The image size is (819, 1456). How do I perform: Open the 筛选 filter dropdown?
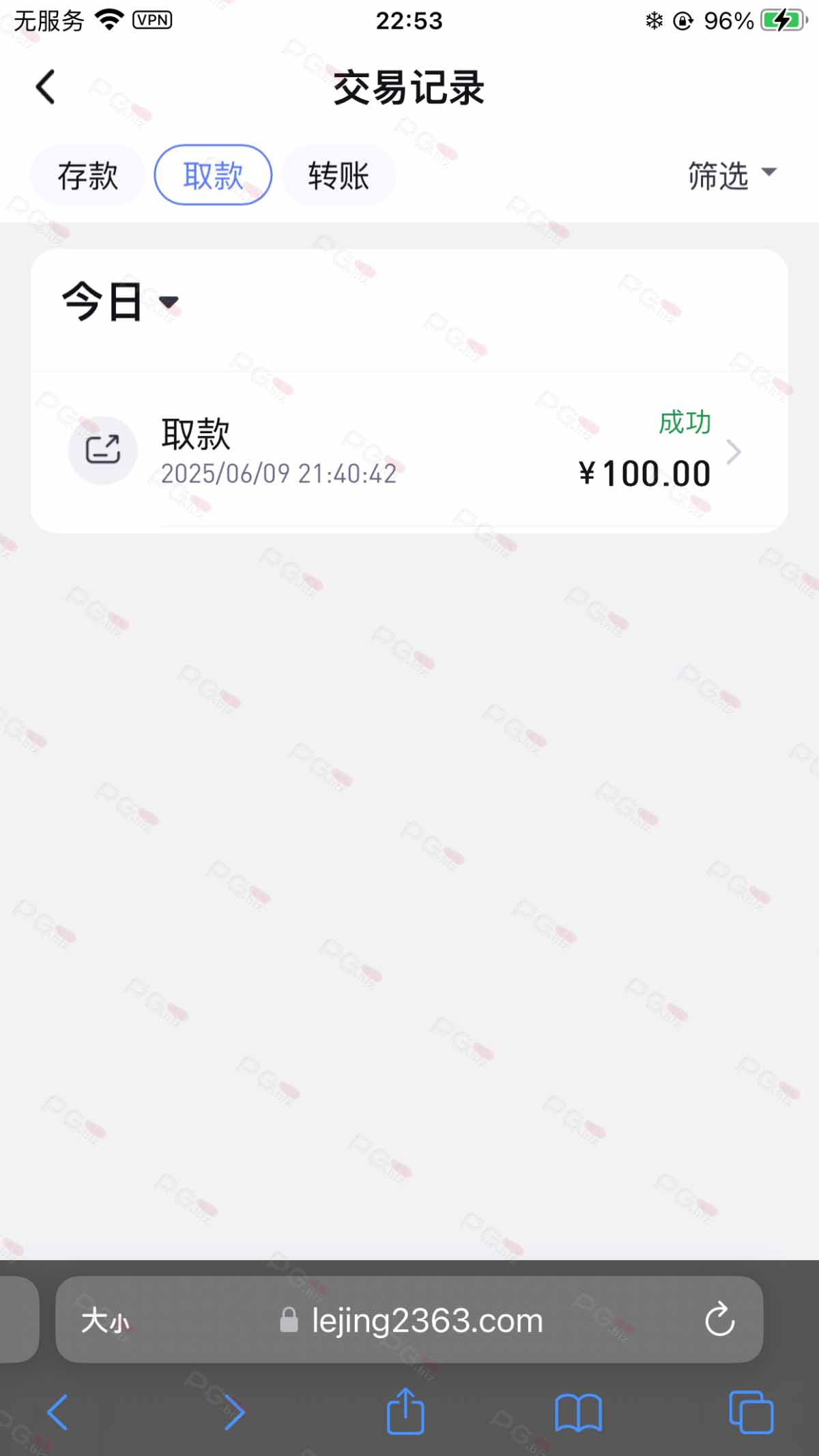coord(731,175)
